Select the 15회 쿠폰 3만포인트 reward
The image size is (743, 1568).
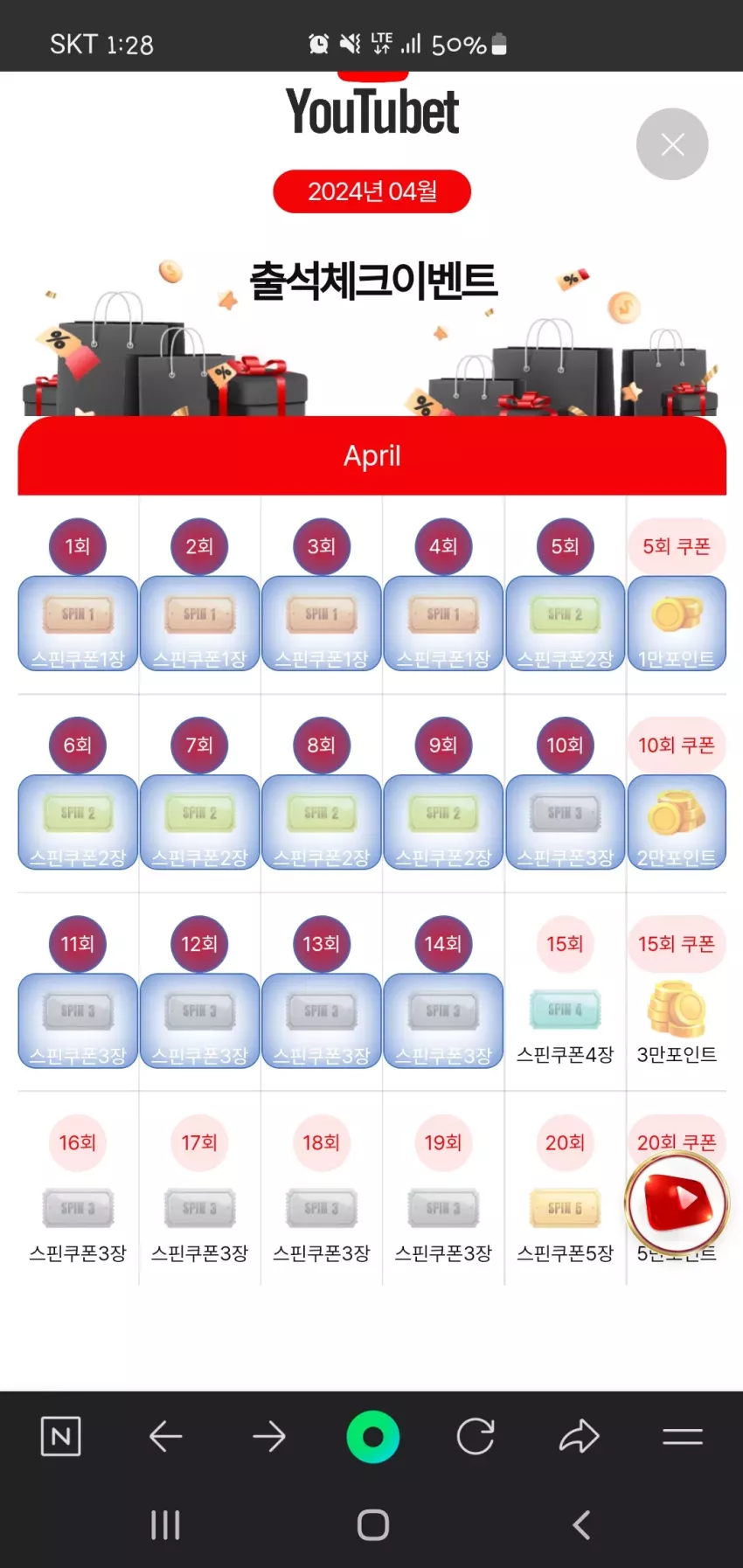(x=677, y=991)
